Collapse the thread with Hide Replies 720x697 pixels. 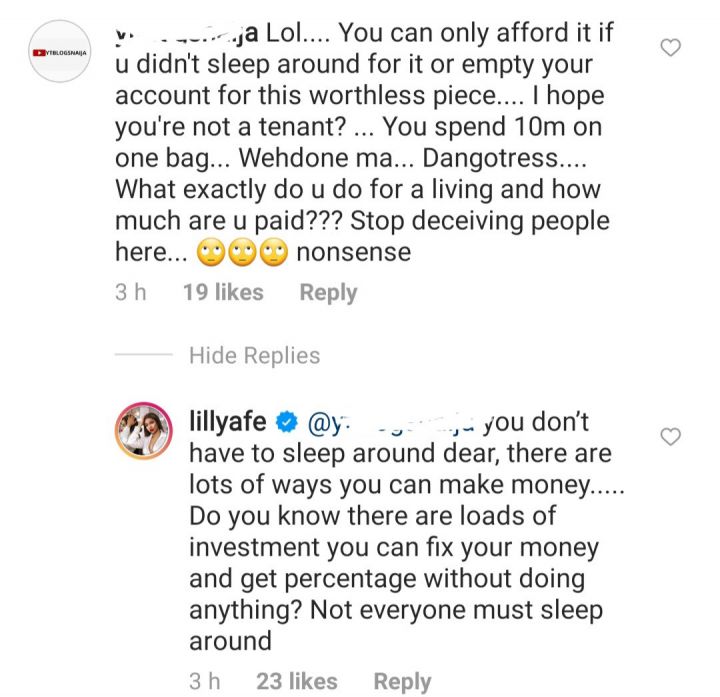pos(254,356)
